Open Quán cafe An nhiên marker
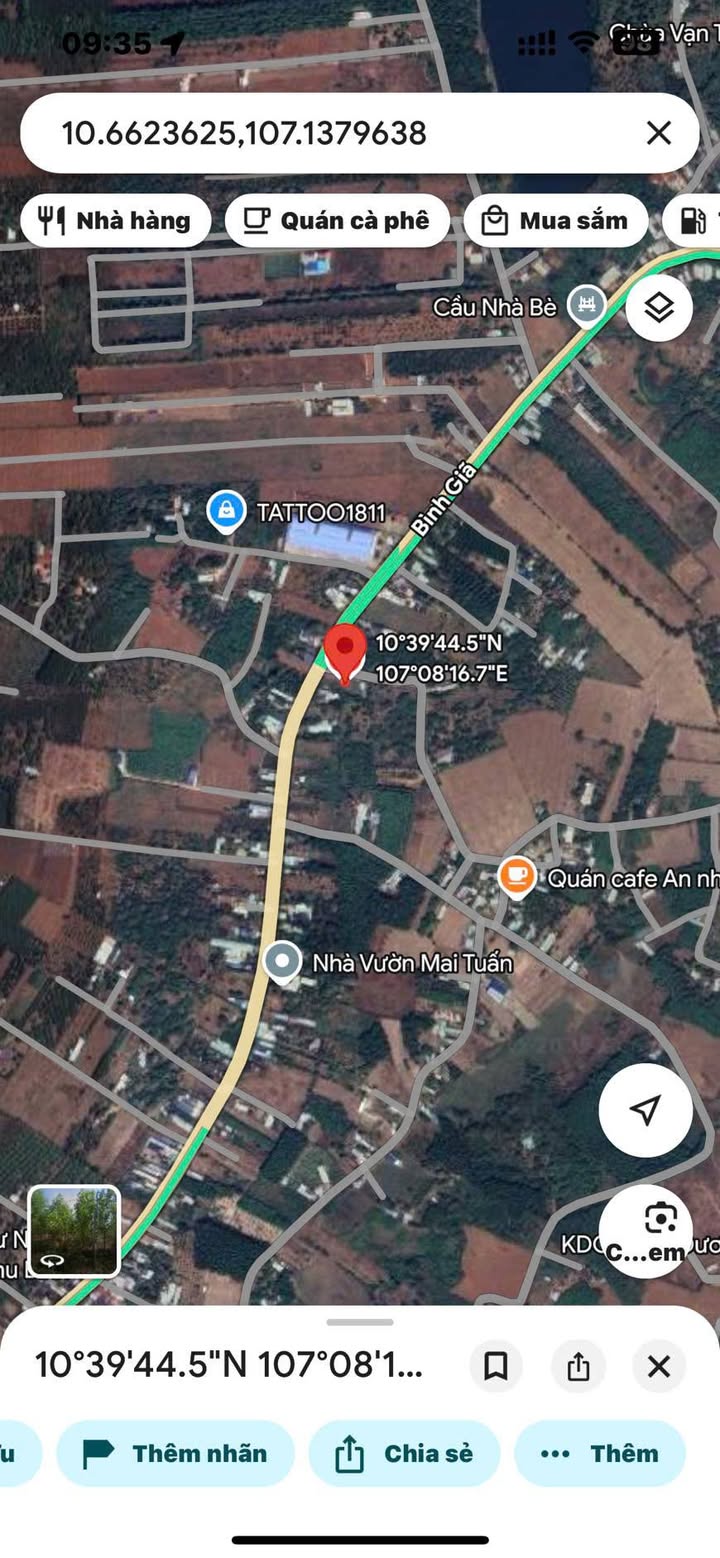This screenshot has width=720, height=1558. coord(516,878)
